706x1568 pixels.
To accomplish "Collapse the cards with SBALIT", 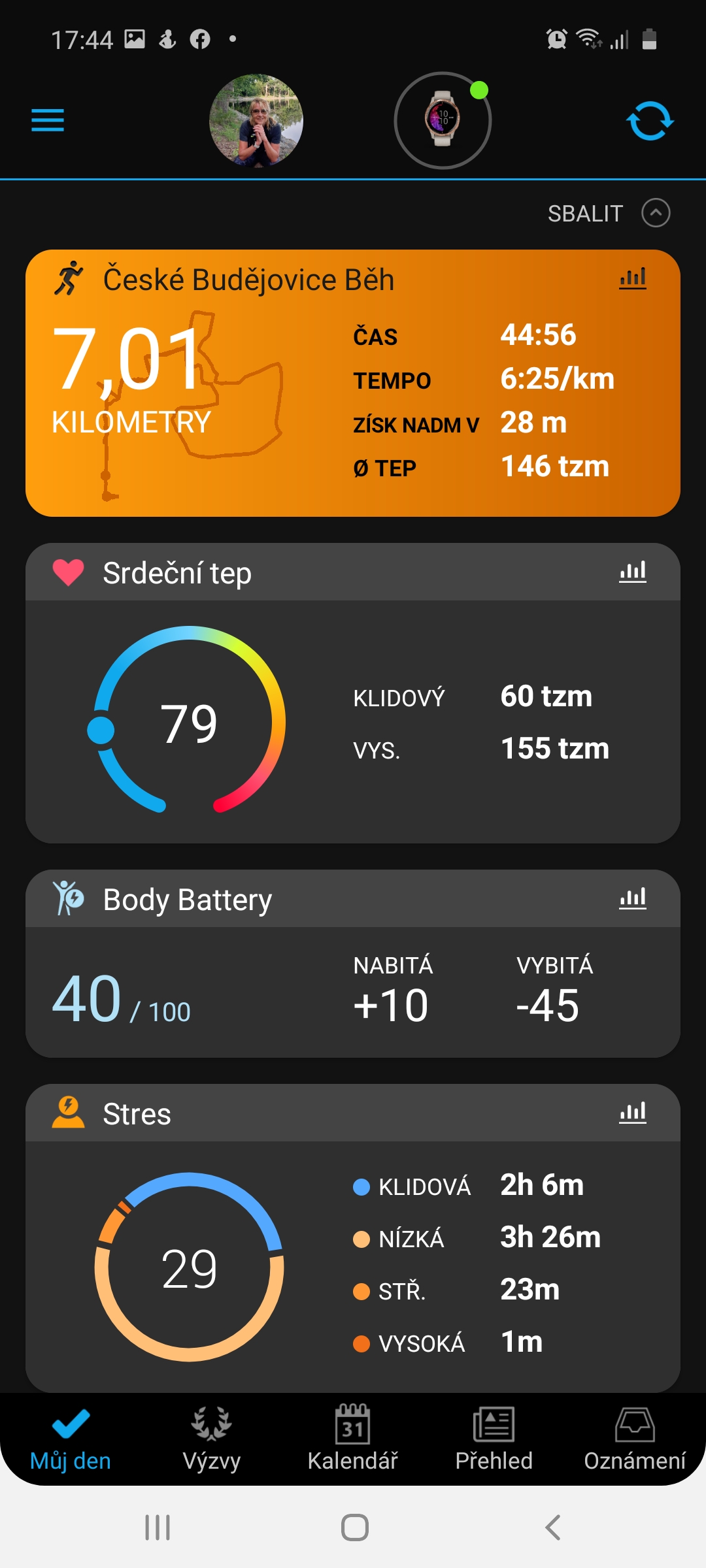I will (609, 213).
